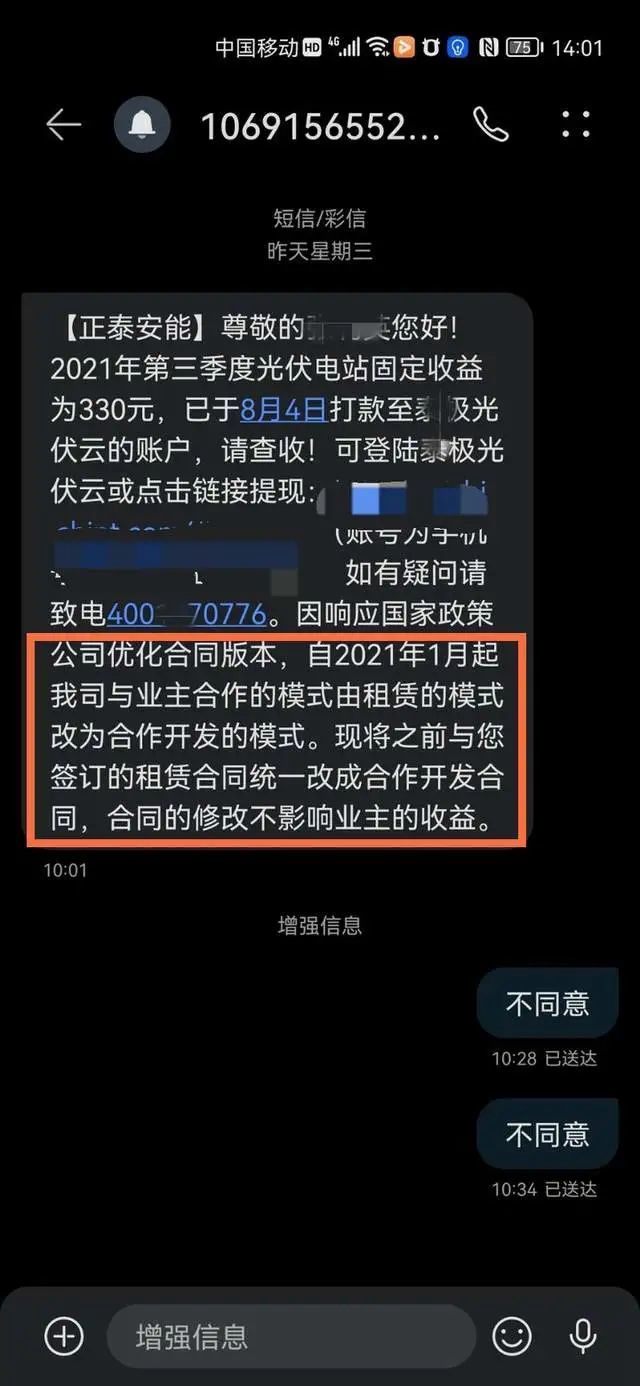Focus the 增强信息 message input field
The width and height of the screenshot is (640, 1386).
290,1336
